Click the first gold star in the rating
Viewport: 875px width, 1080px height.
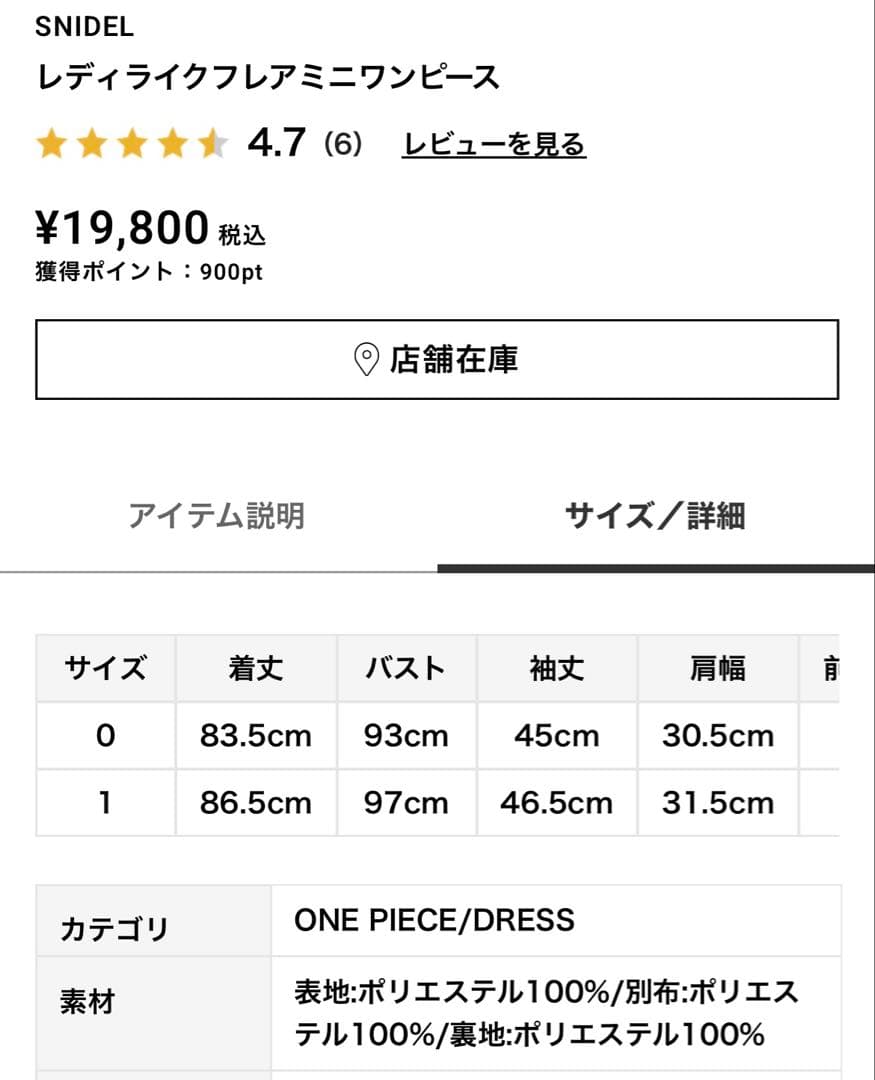pos(53,142)
